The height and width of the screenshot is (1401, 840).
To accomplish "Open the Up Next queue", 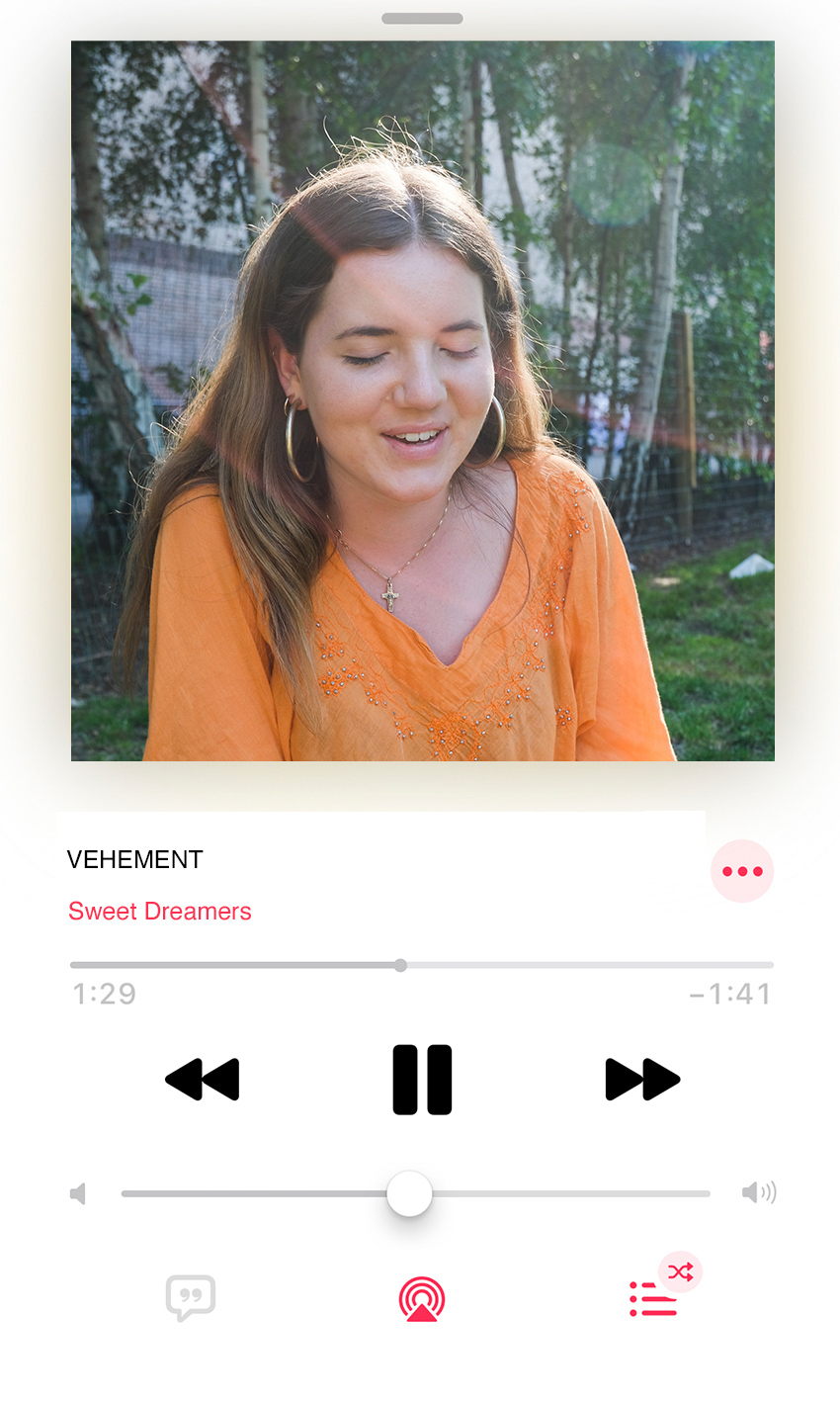I will pyautogui.click(x=652, y=1300).
